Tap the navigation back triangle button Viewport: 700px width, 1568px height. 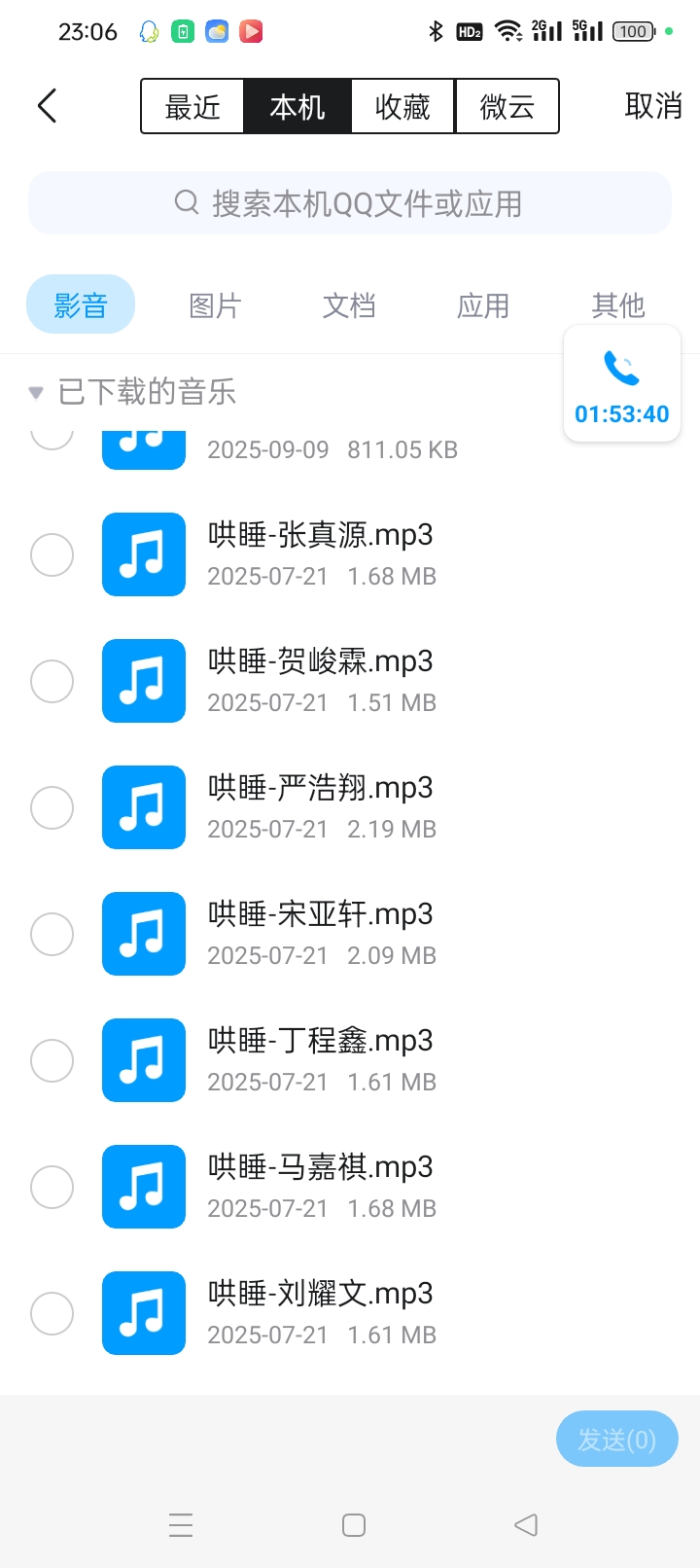coord(524,1525)
